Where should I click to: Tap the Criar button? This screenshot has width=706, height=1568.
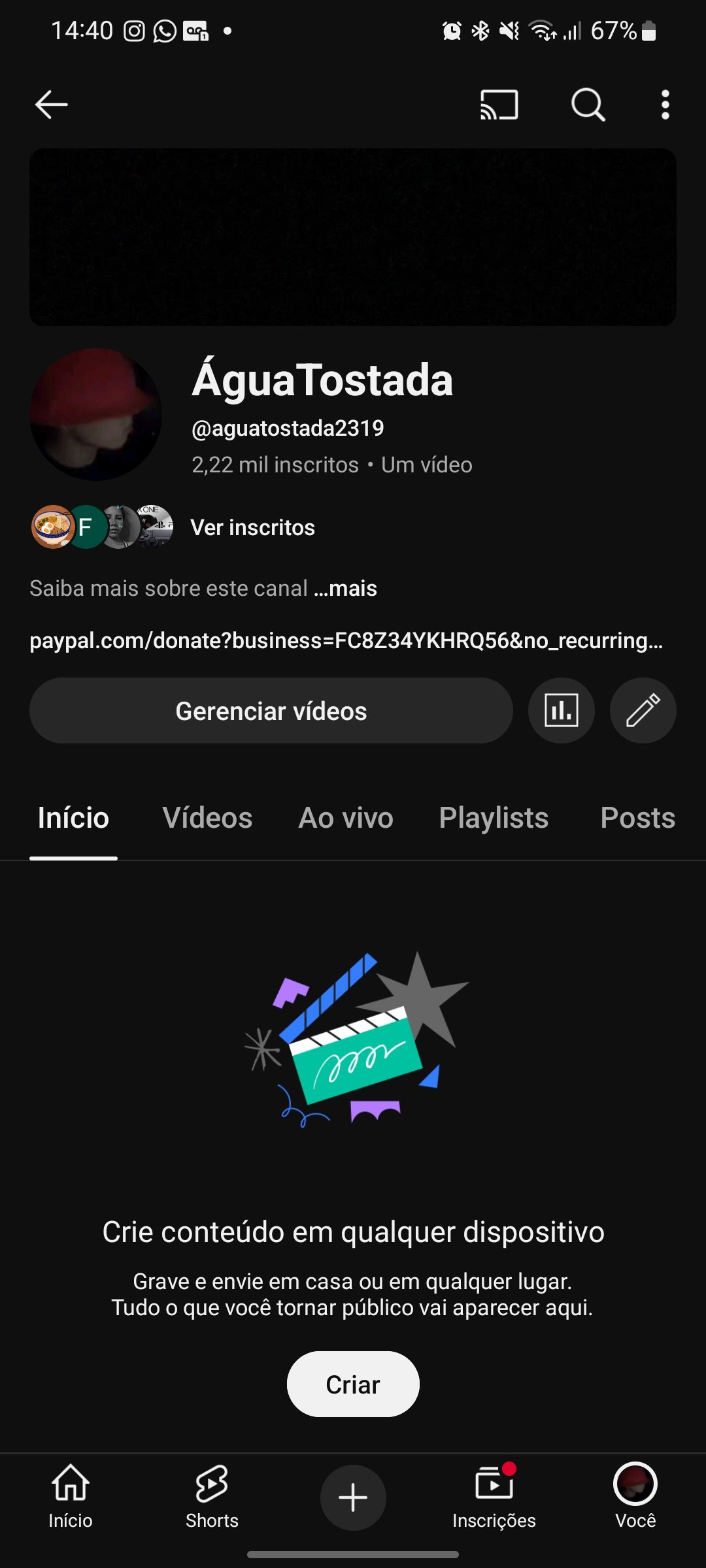pyautogui.click(x=353, y=1384)
